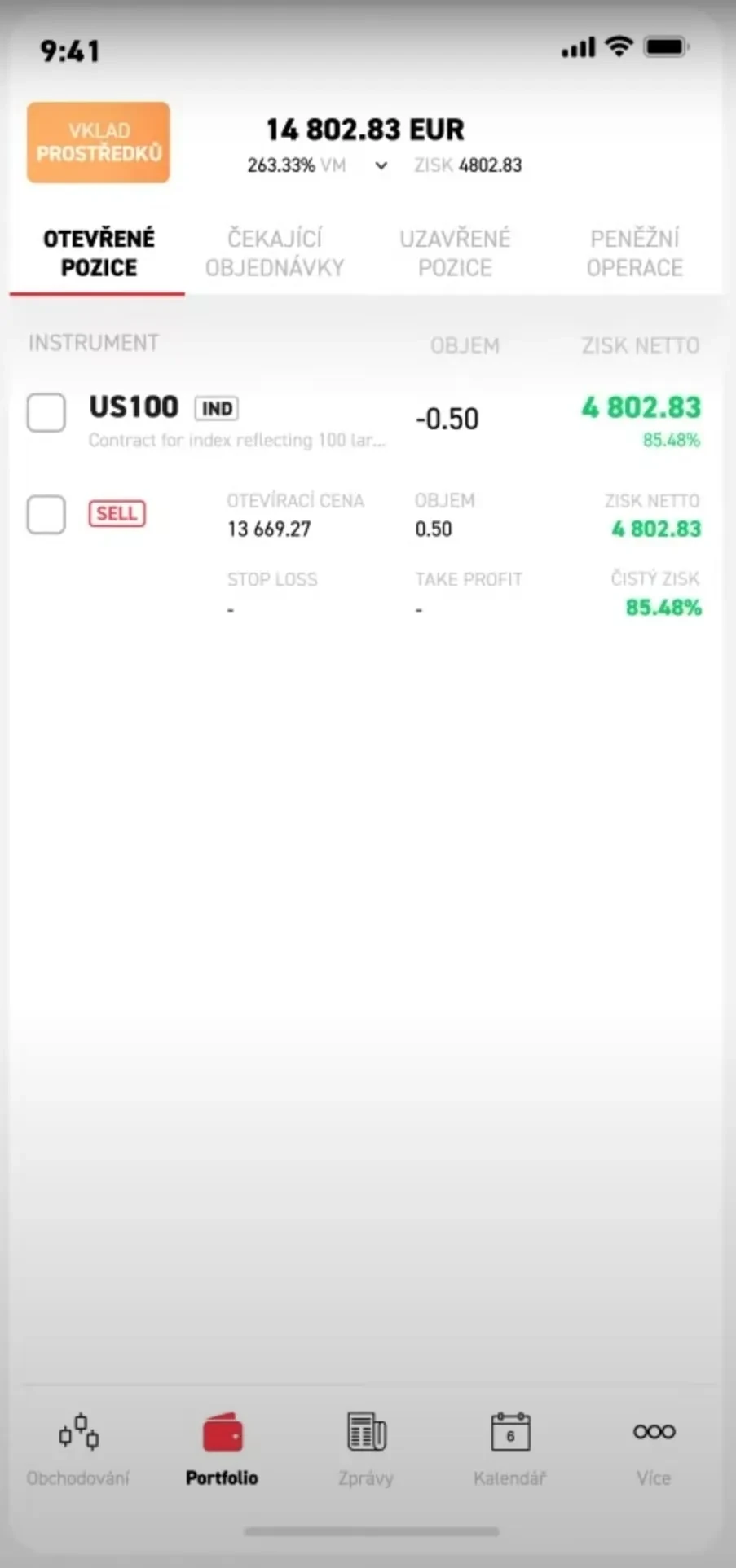Open the Obchodování trading section

coord(78,1449)
